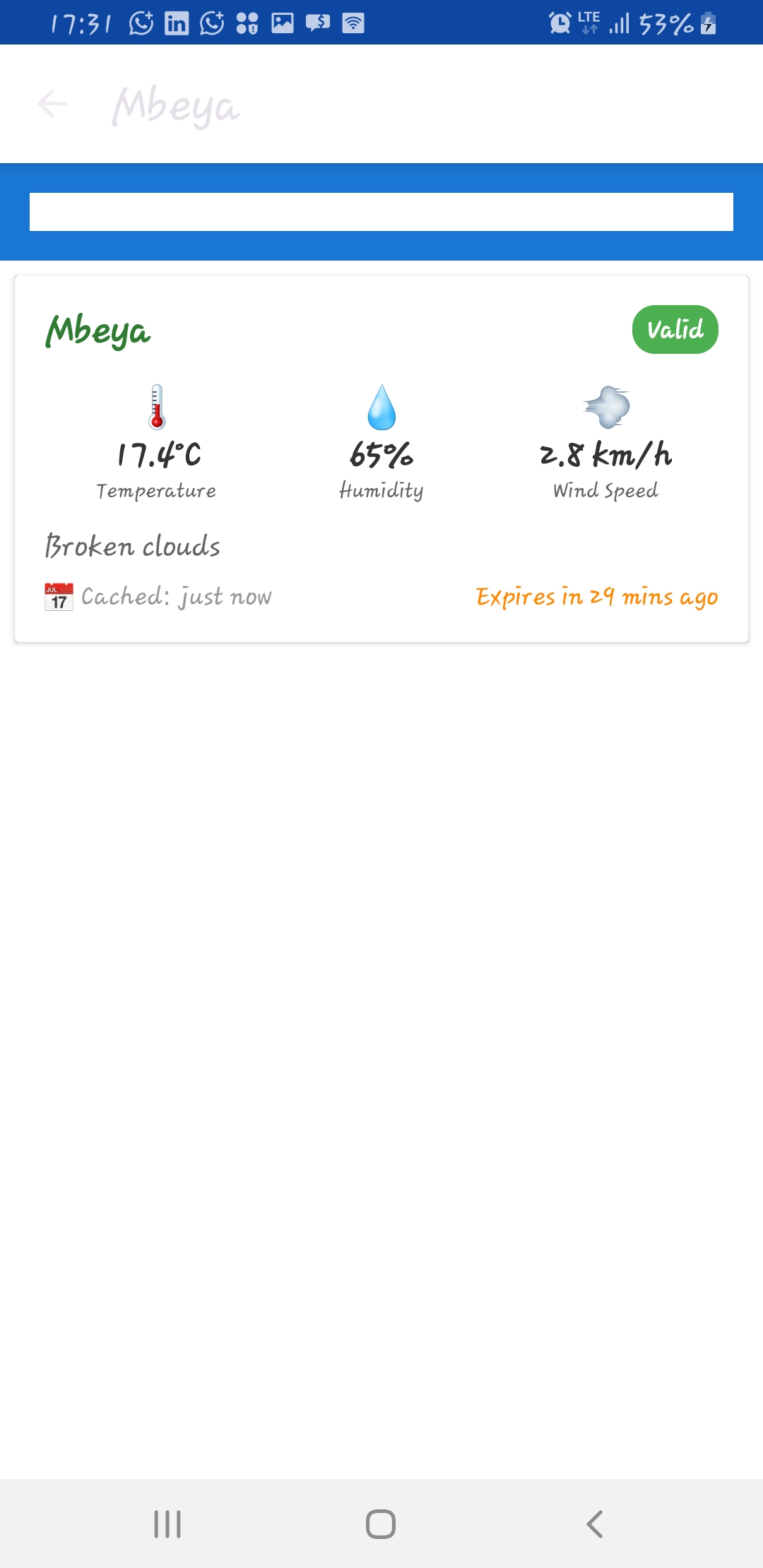
Task: Tap the gallery notification icon in status bar
Action: (282, 23)
